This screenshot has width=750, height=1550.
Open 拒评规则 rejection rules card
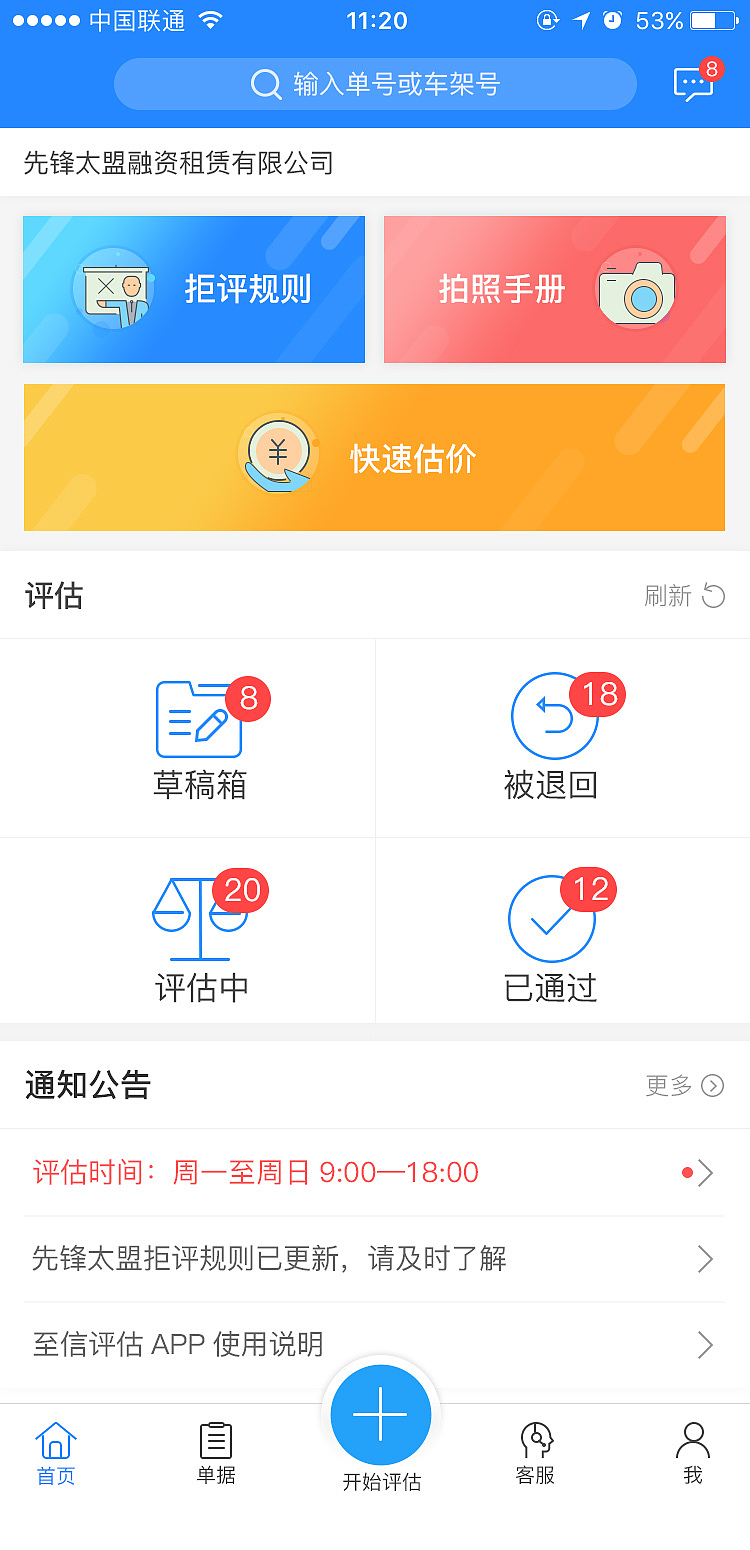[194, 289]
